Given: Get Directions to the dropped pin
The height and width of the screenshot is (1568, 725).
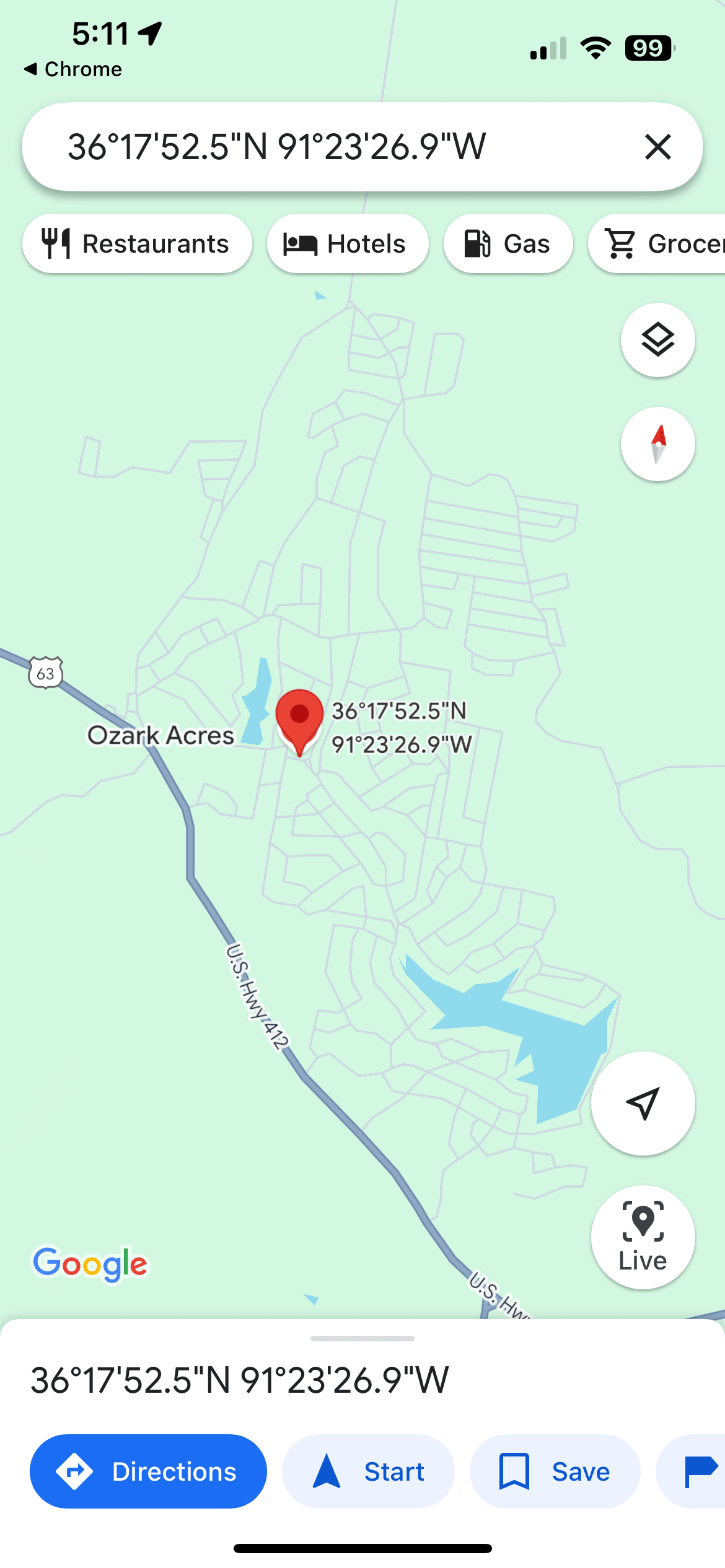Looking at the screenshot, I should coord(148,1471).
